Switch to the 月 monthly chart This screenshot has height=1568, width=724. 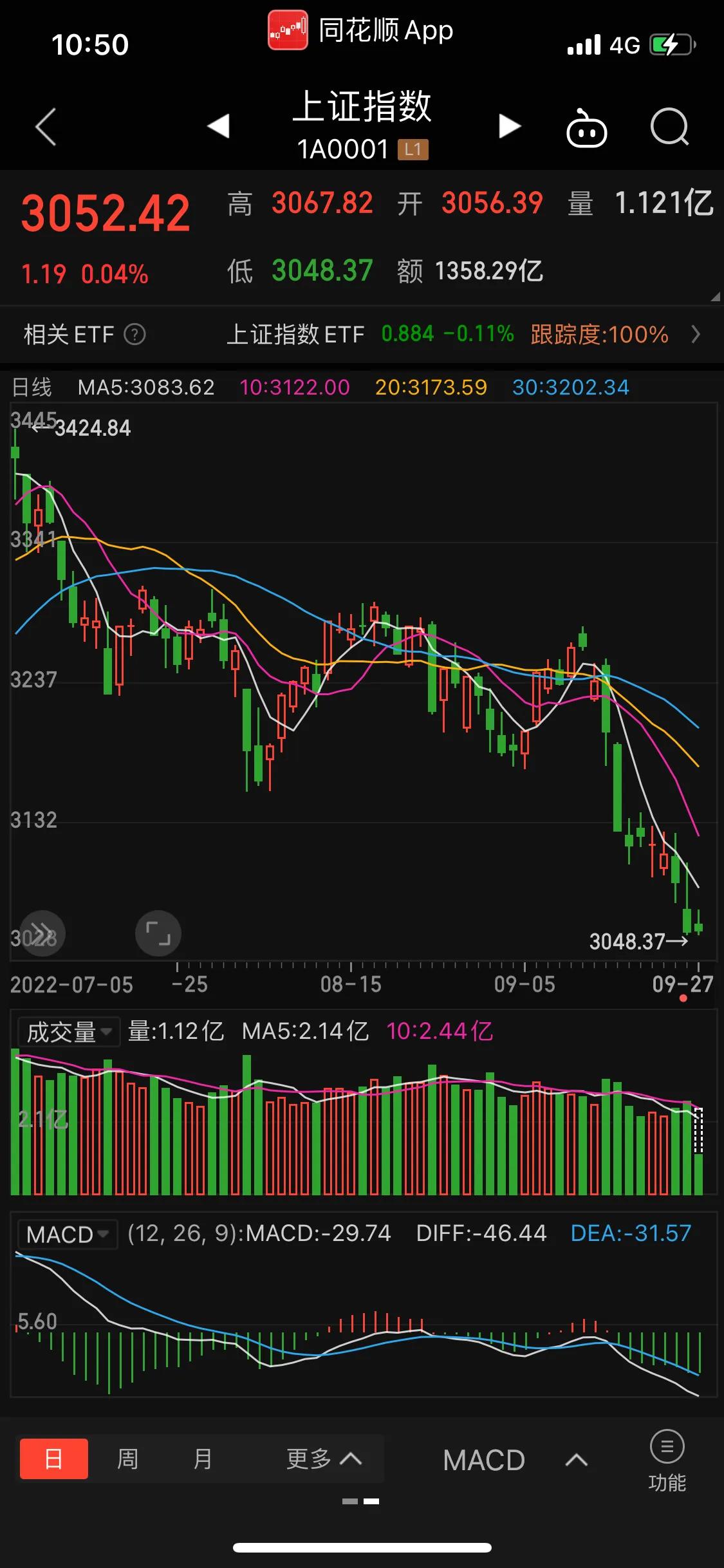click(203, 1459)
